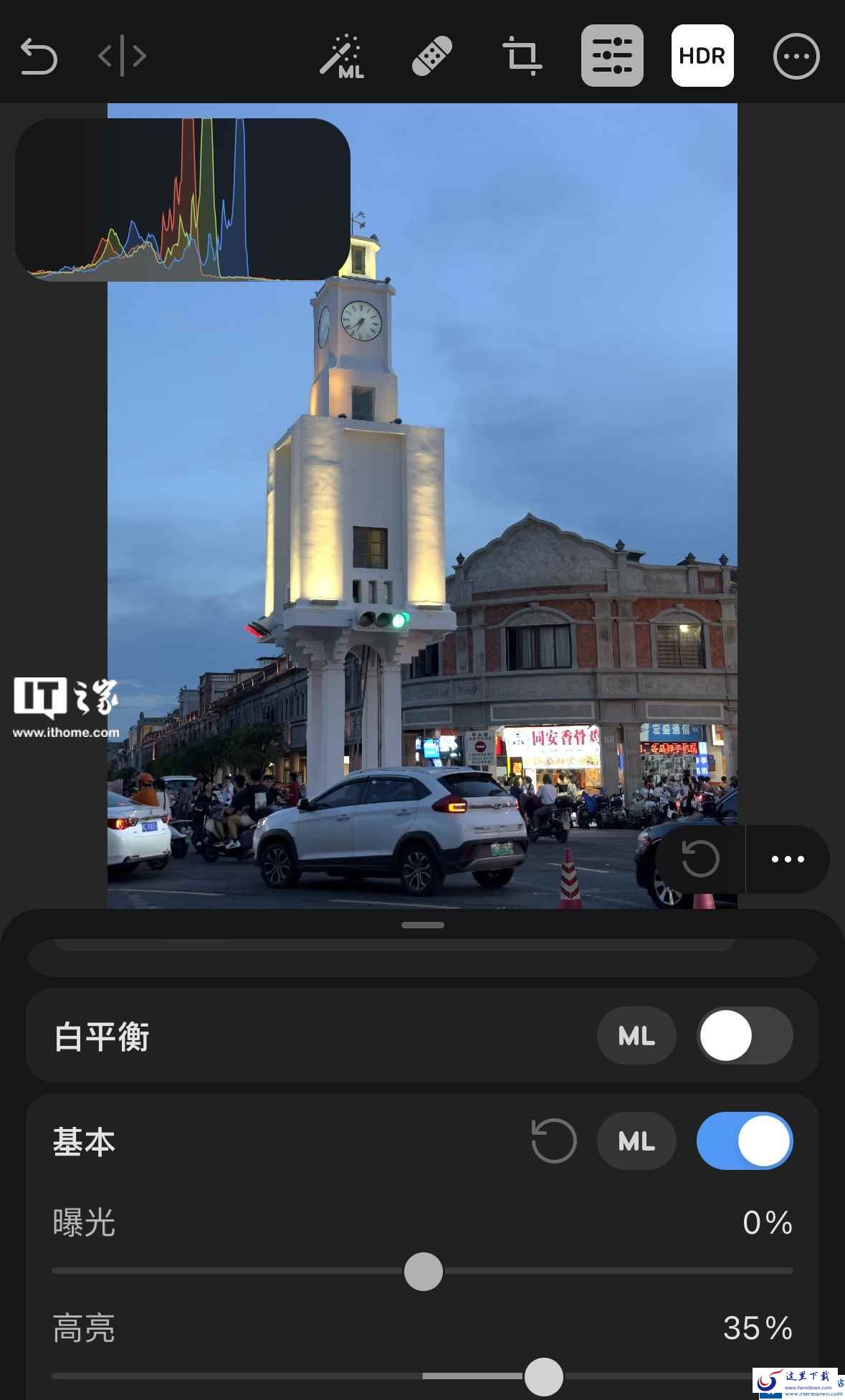Screen dimensions: 845x1400
Task: Reset the 基本 adjustments
Action: (554, 1141)
